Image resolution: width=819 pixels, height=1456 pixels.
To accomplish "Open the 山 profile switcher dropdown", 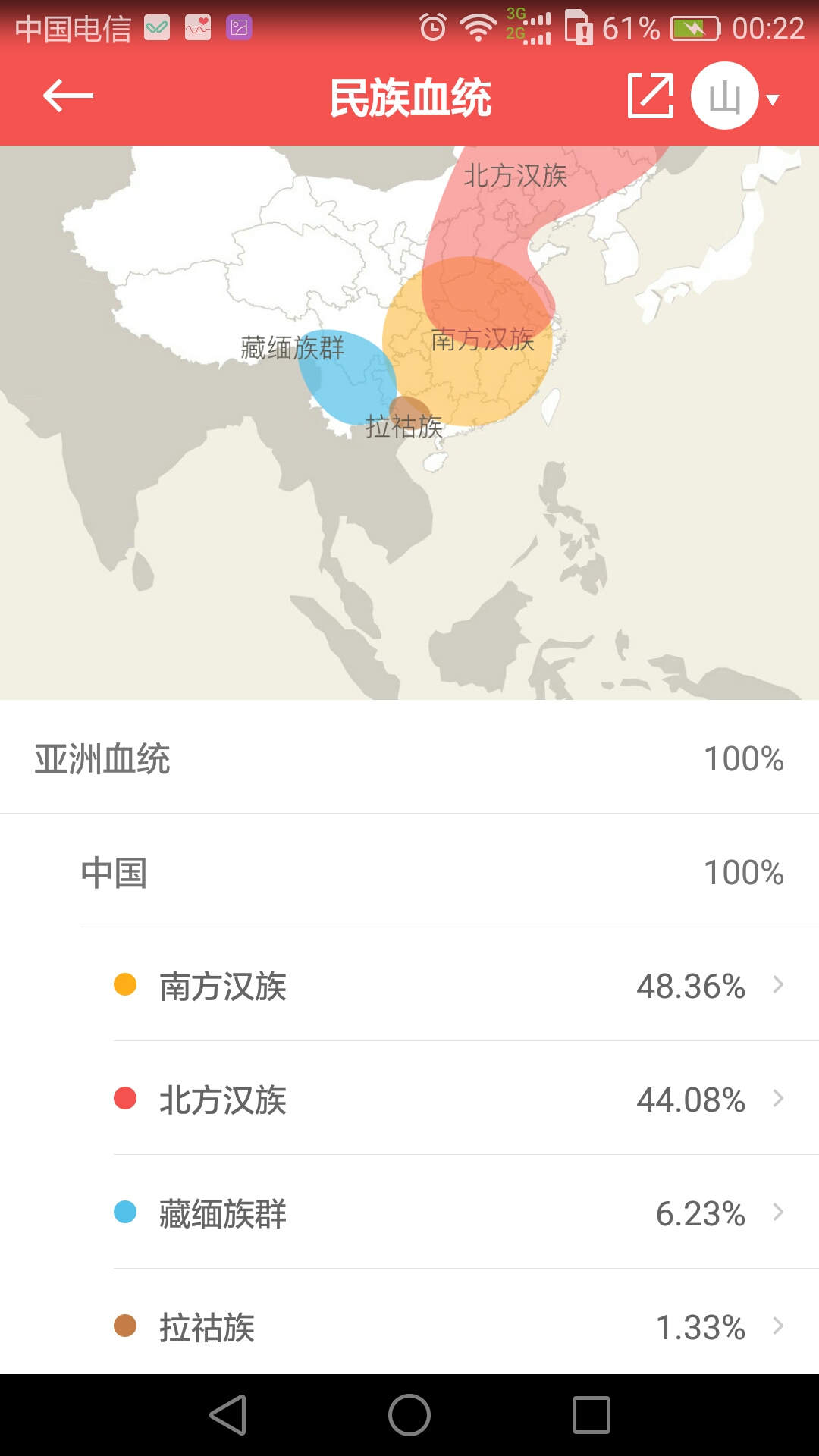I will tap(736, 96).
